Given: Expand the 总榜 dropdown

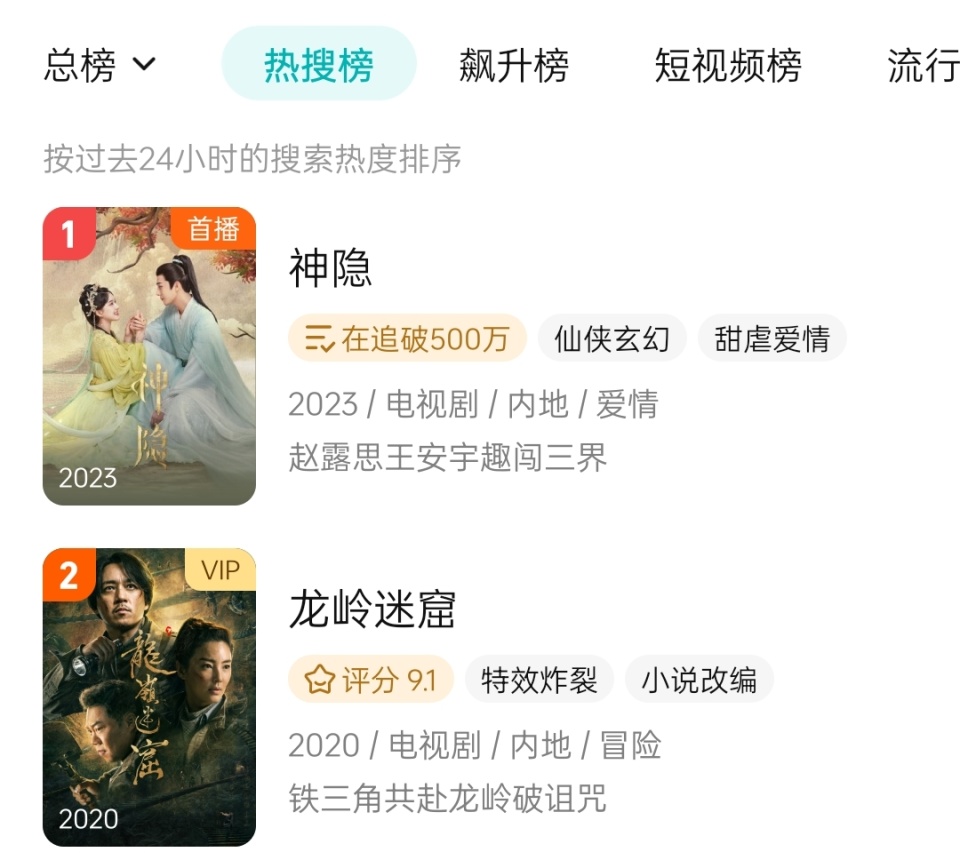Looking at the screenshot, I should click(x=100, y=66).
